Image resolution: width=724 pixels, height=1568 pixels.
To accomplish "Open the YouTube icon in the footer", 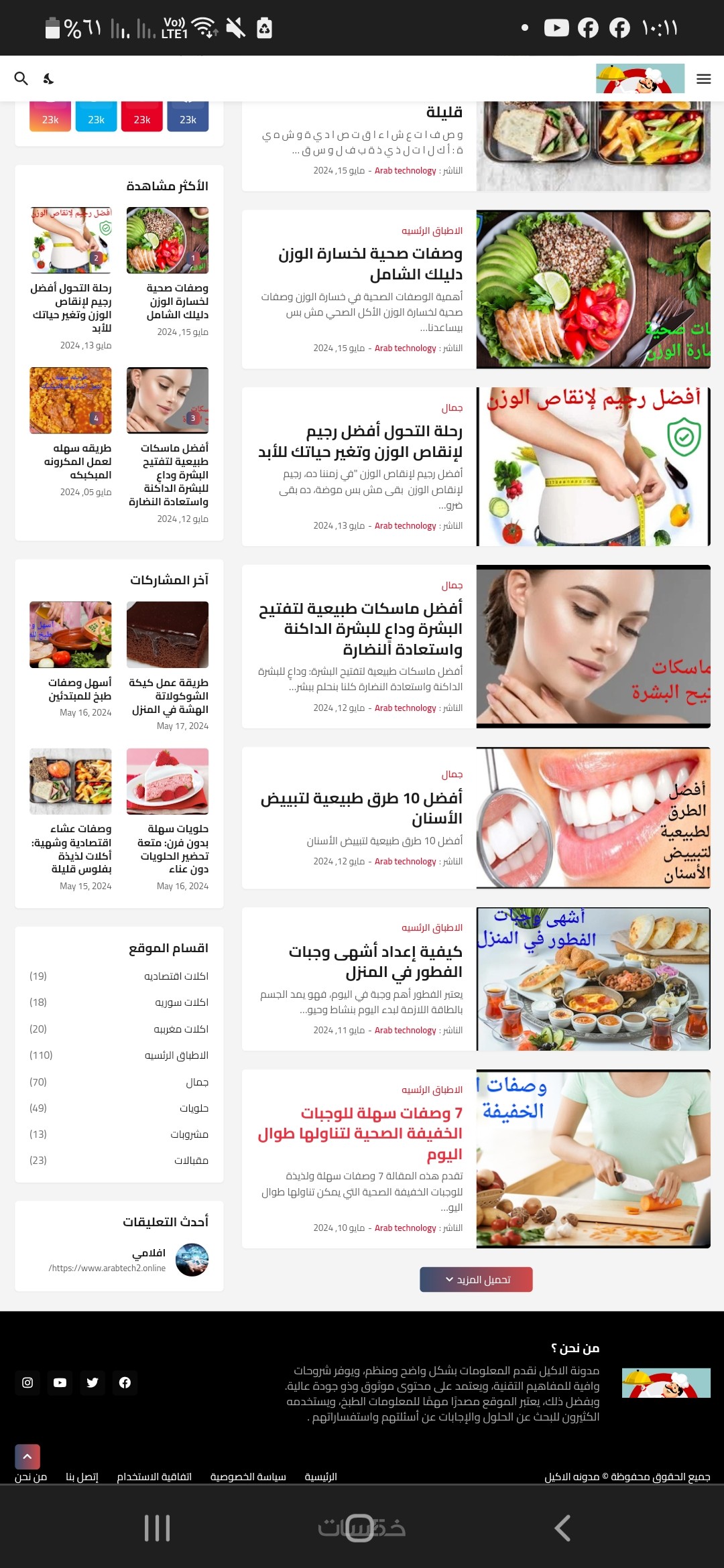I will [x=60, y=1382].
